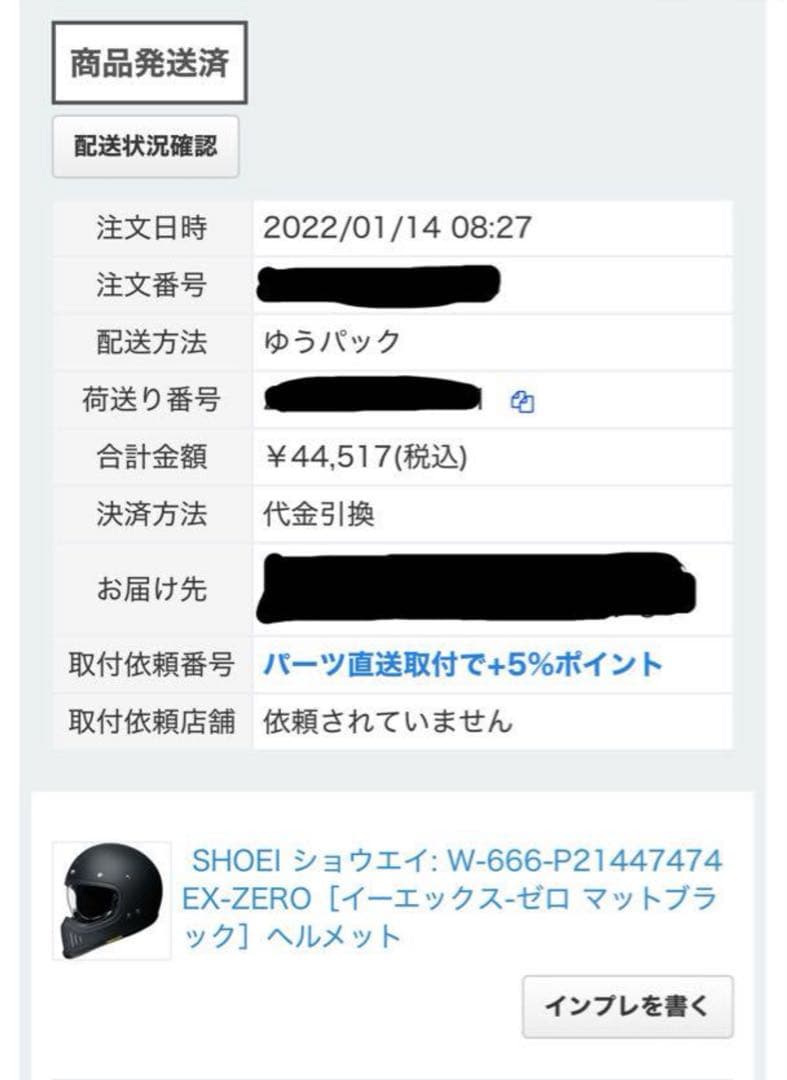The image size is (787, 1080).
Task: Tap the 配送状況確認 button
Action: pyautogui.click(x=145, y=146)
